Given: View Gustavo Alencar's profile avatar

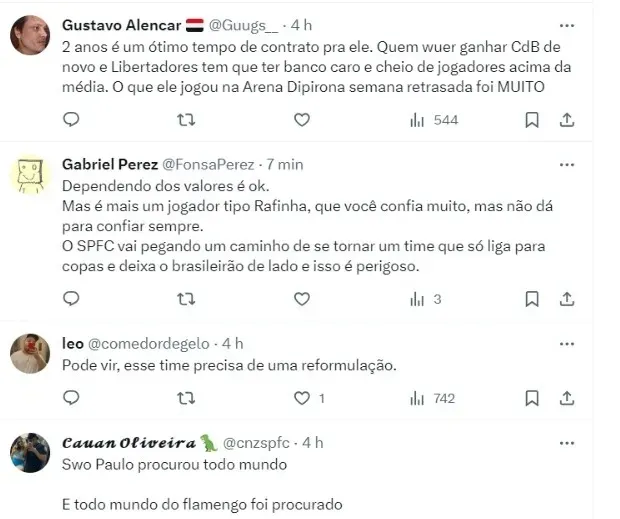Looking at the screenshot, I should coord(30,36).
